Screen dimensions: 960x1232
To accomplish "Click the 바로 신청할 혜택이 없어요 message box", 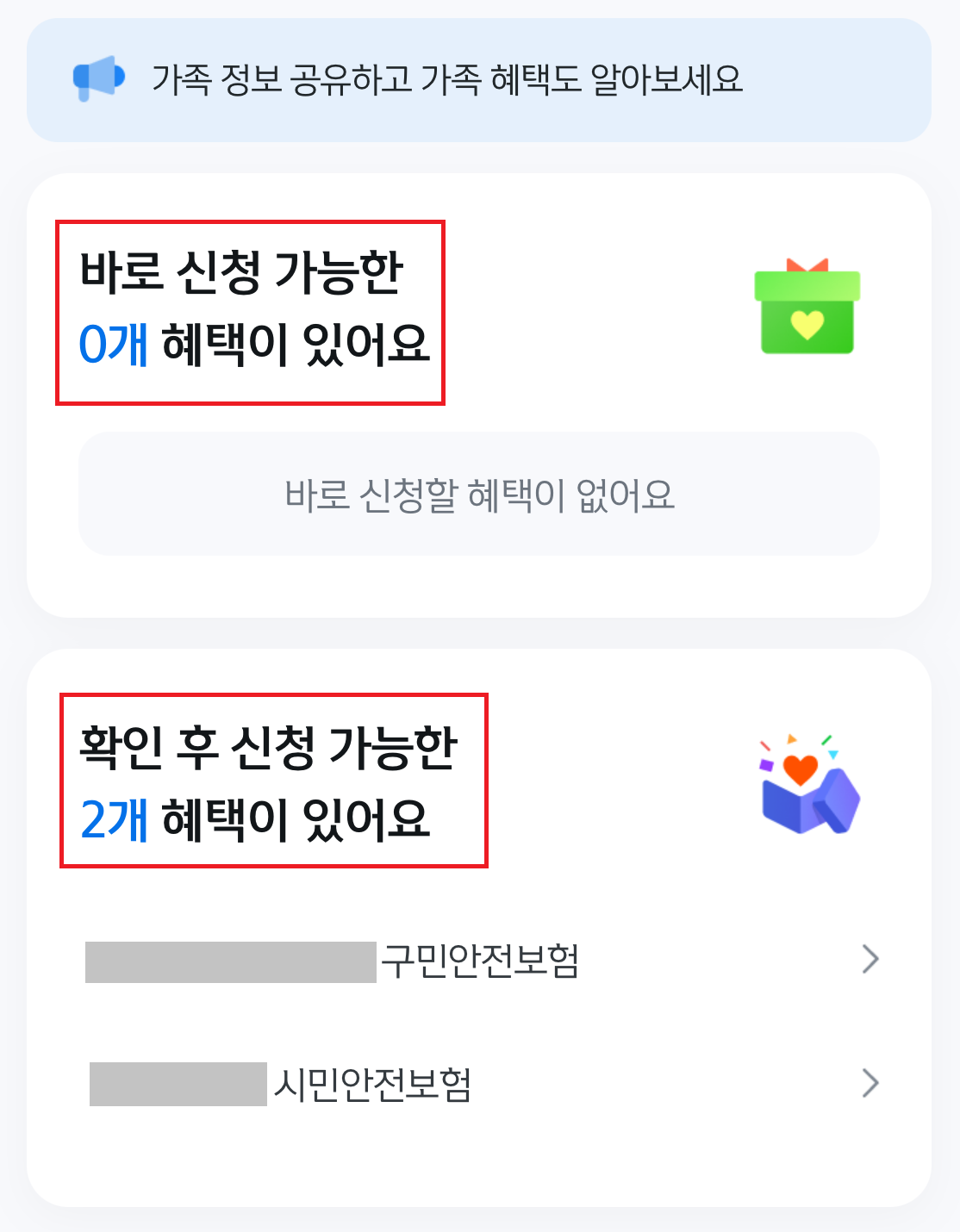I will 480,493.
